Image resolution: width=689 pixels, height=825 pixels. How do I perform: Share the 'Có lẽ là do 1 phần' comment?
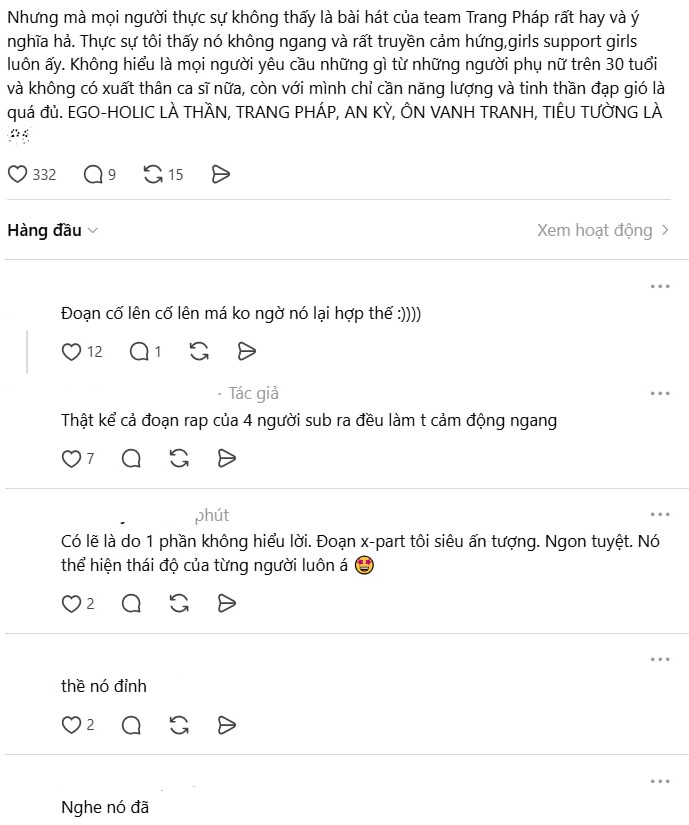tap(227, 603)
